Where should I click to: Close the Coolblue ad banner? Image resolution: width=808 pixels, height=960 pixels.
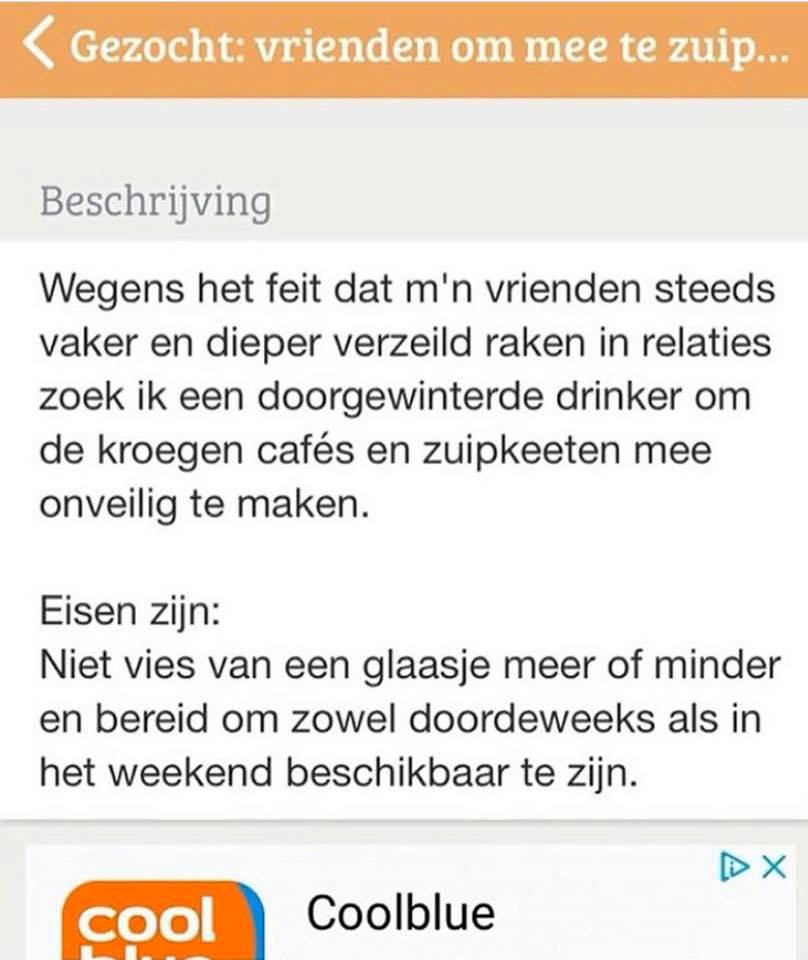click(x=773, y=866)
